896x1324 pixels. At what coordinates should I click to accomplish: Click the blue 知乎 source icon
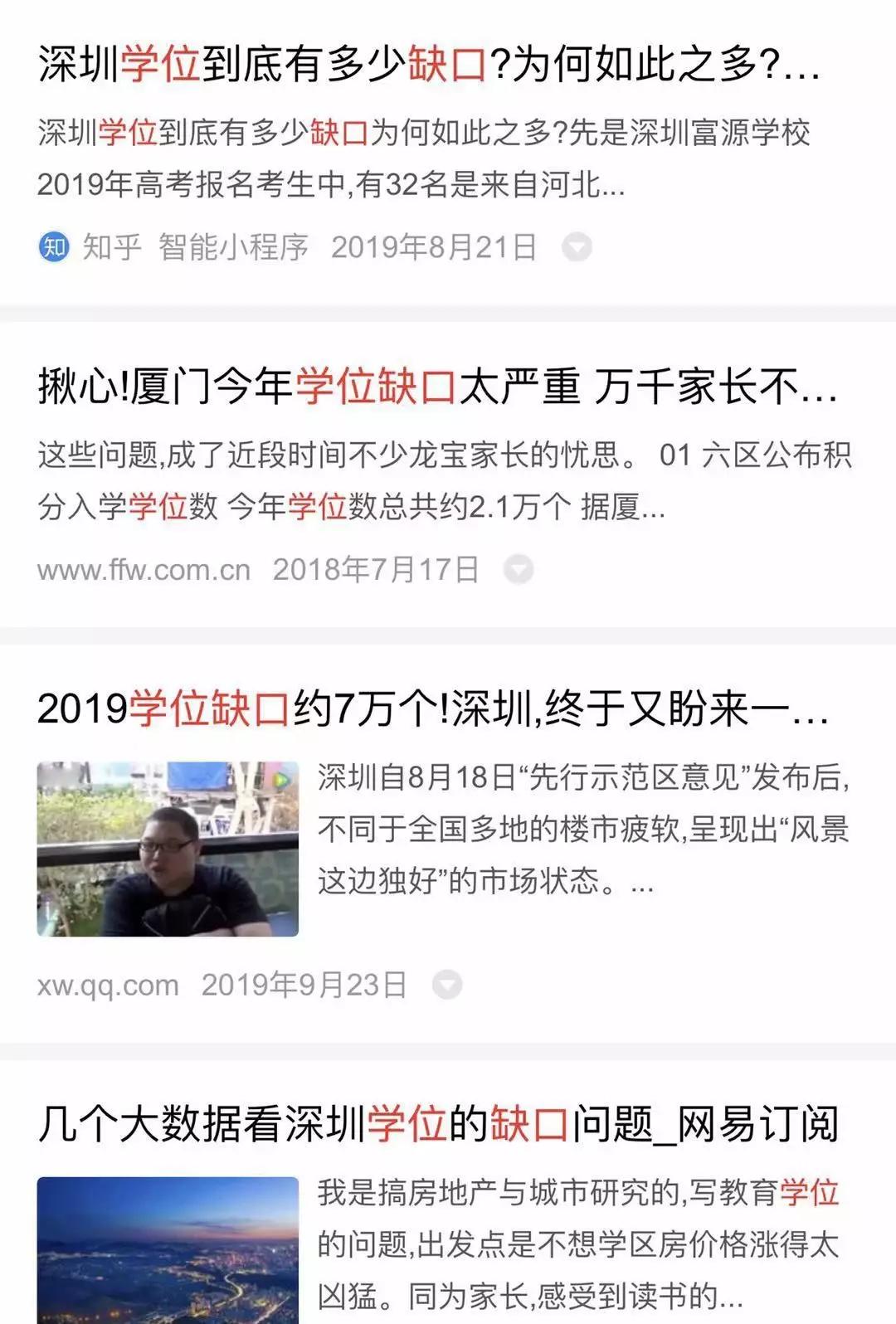pyautogui.click(x=52, y=246)
